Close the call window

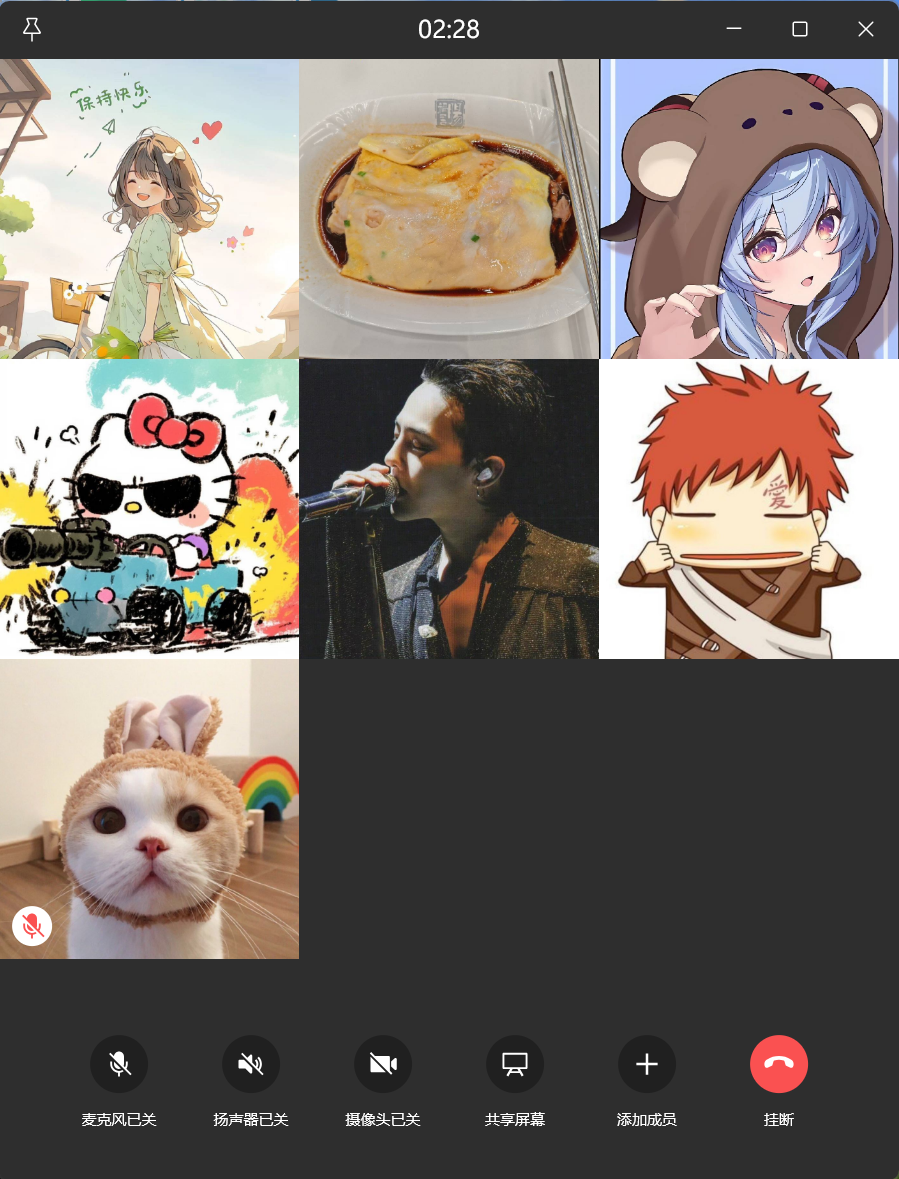(866, 29)
